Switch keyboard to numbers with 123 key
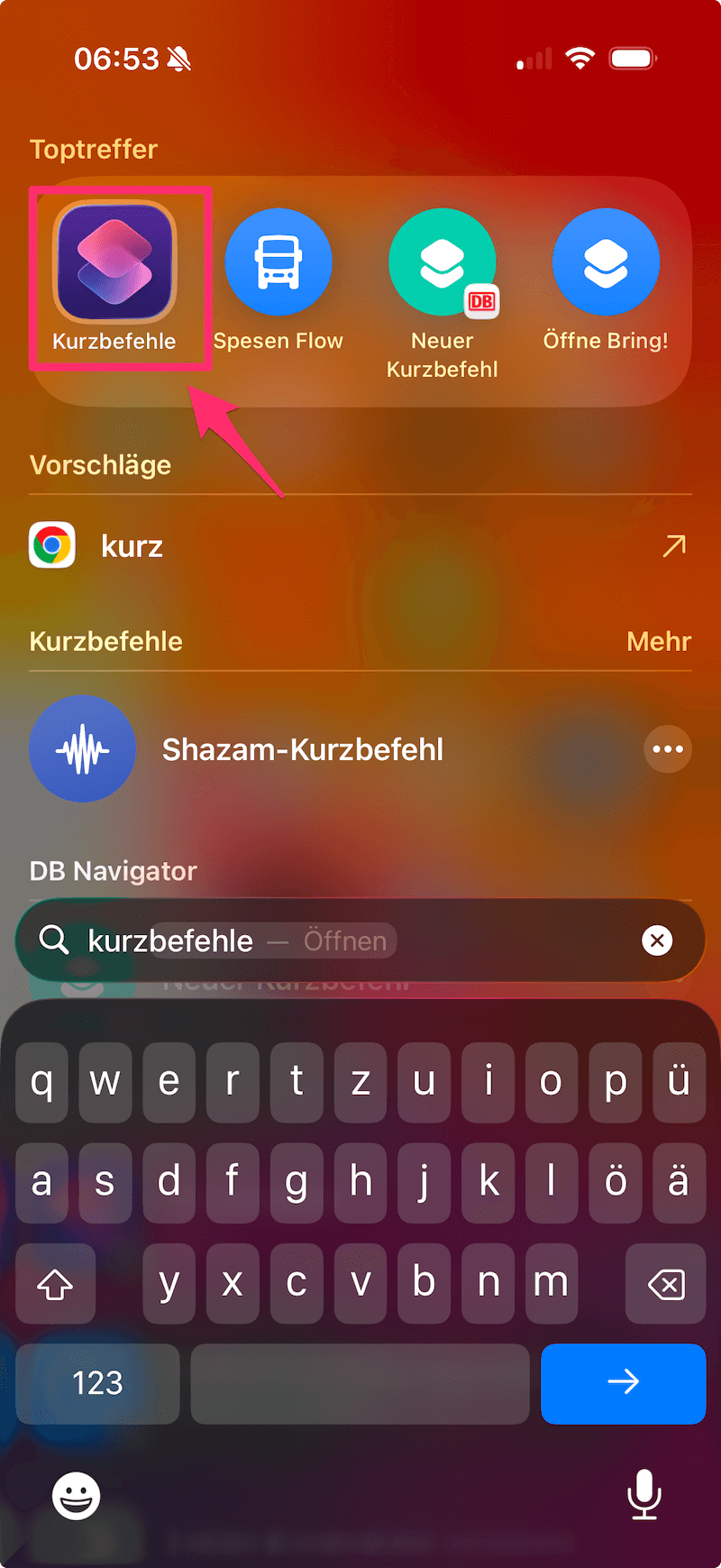721x1568 pixels. tap(97, 1383)
